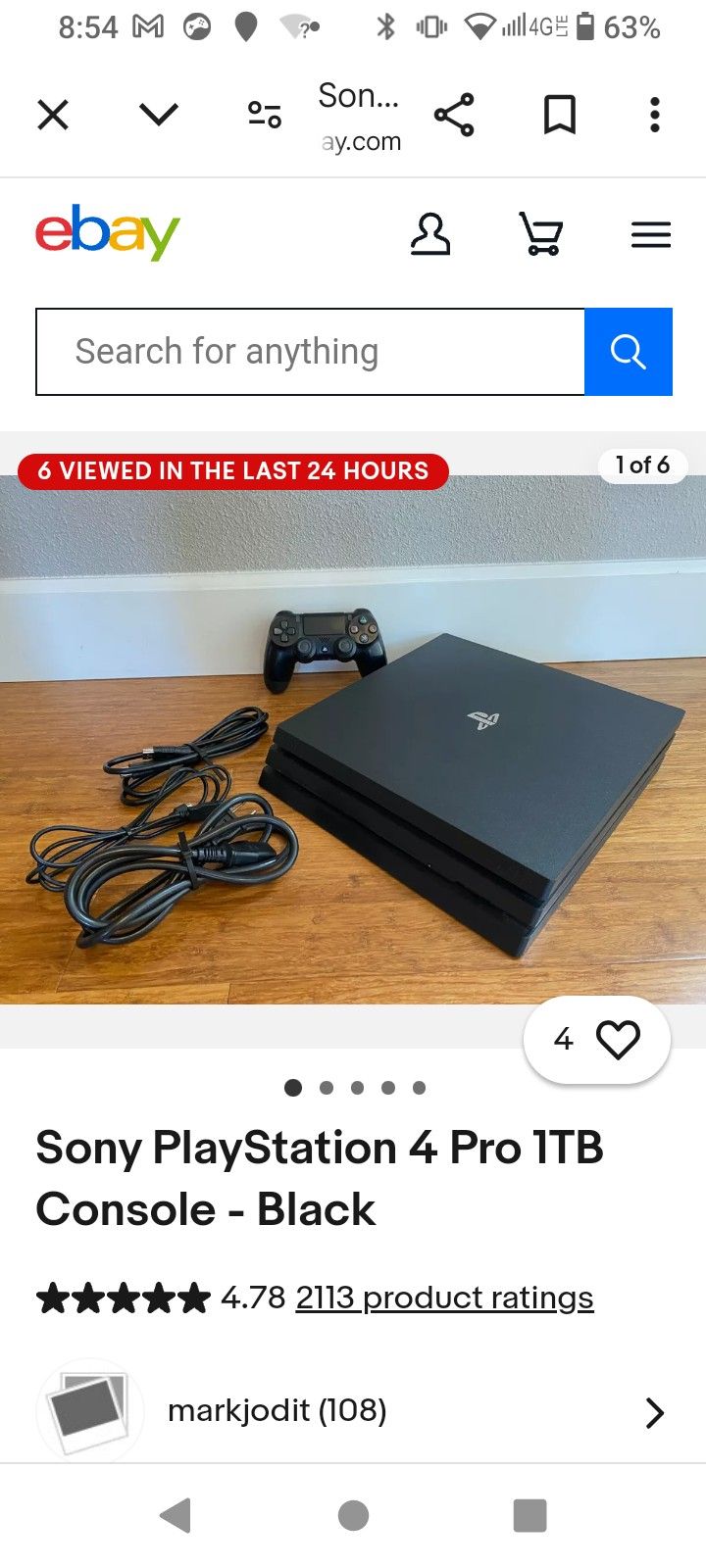Share this eBay page
This screenshot has width=706, height=1568.
(x=454, y=116)
